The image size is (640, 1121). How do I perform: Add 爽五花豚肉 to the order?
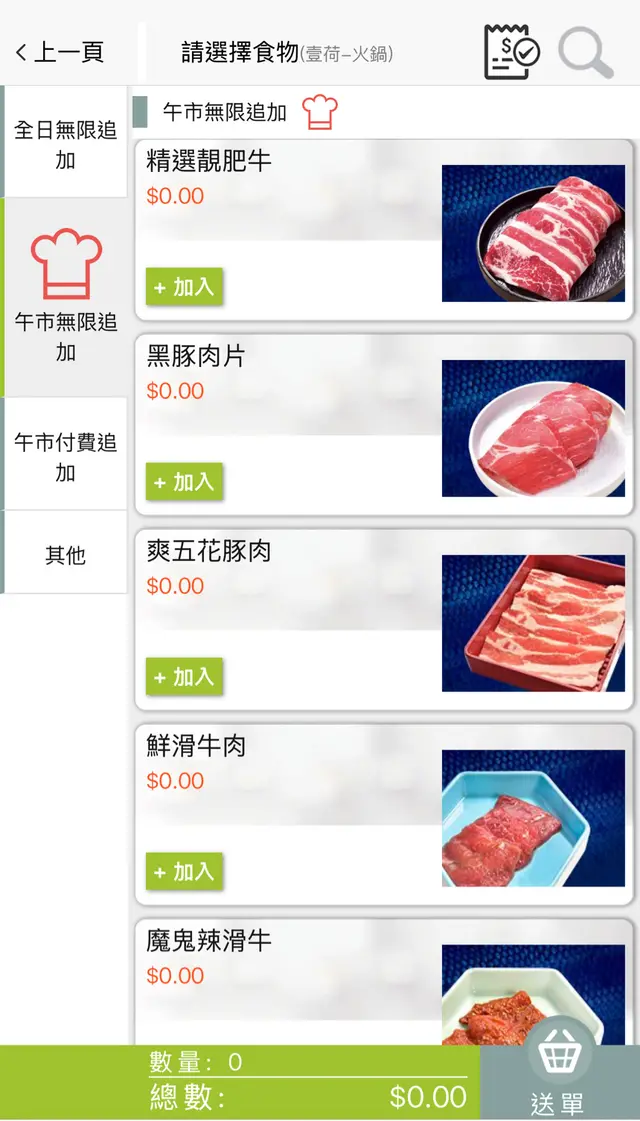tap(184, 677)
